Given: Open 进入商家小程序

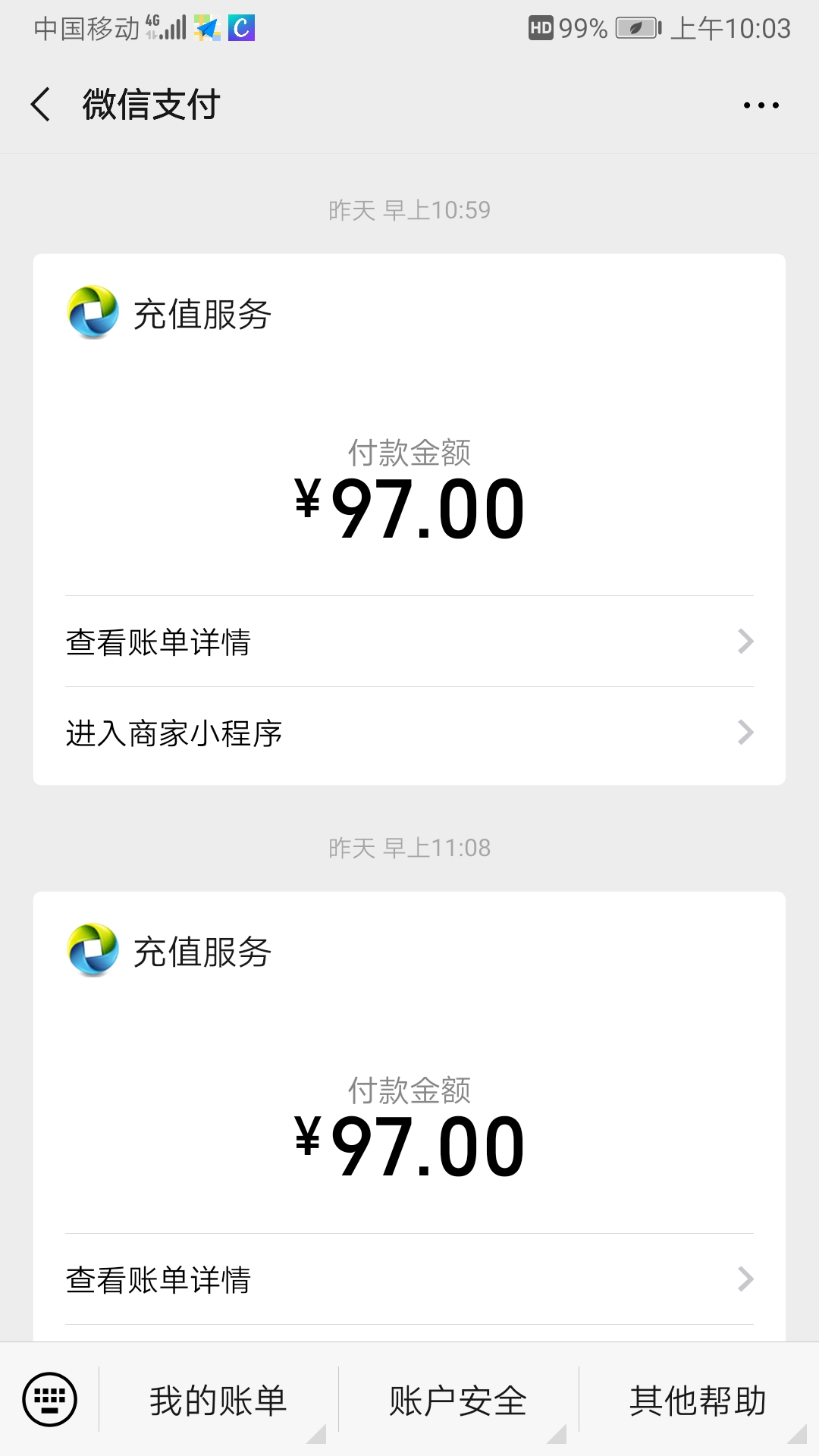Looking at the screenshot, I should [409, 733].
